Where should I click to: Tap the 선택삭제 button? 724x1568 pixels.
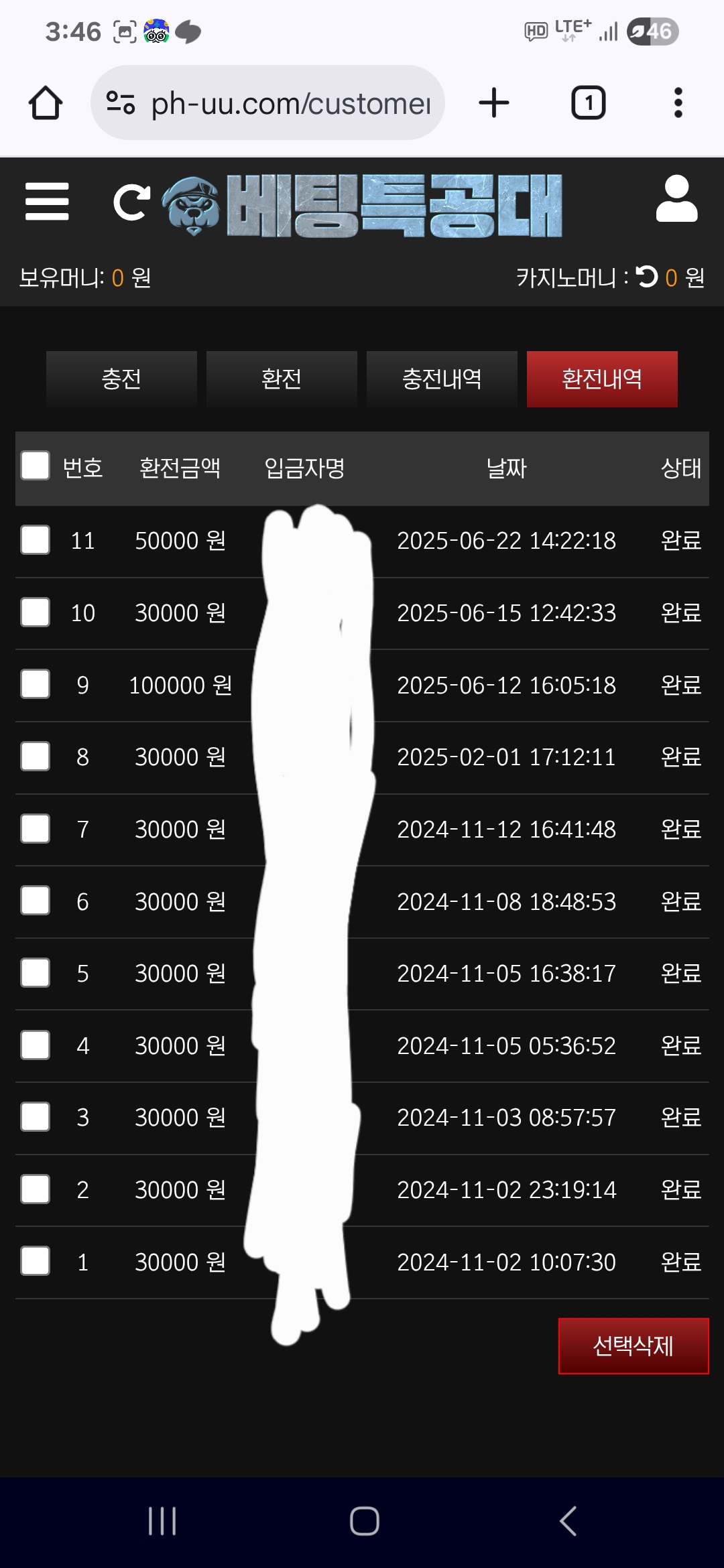coord(633,1346)
